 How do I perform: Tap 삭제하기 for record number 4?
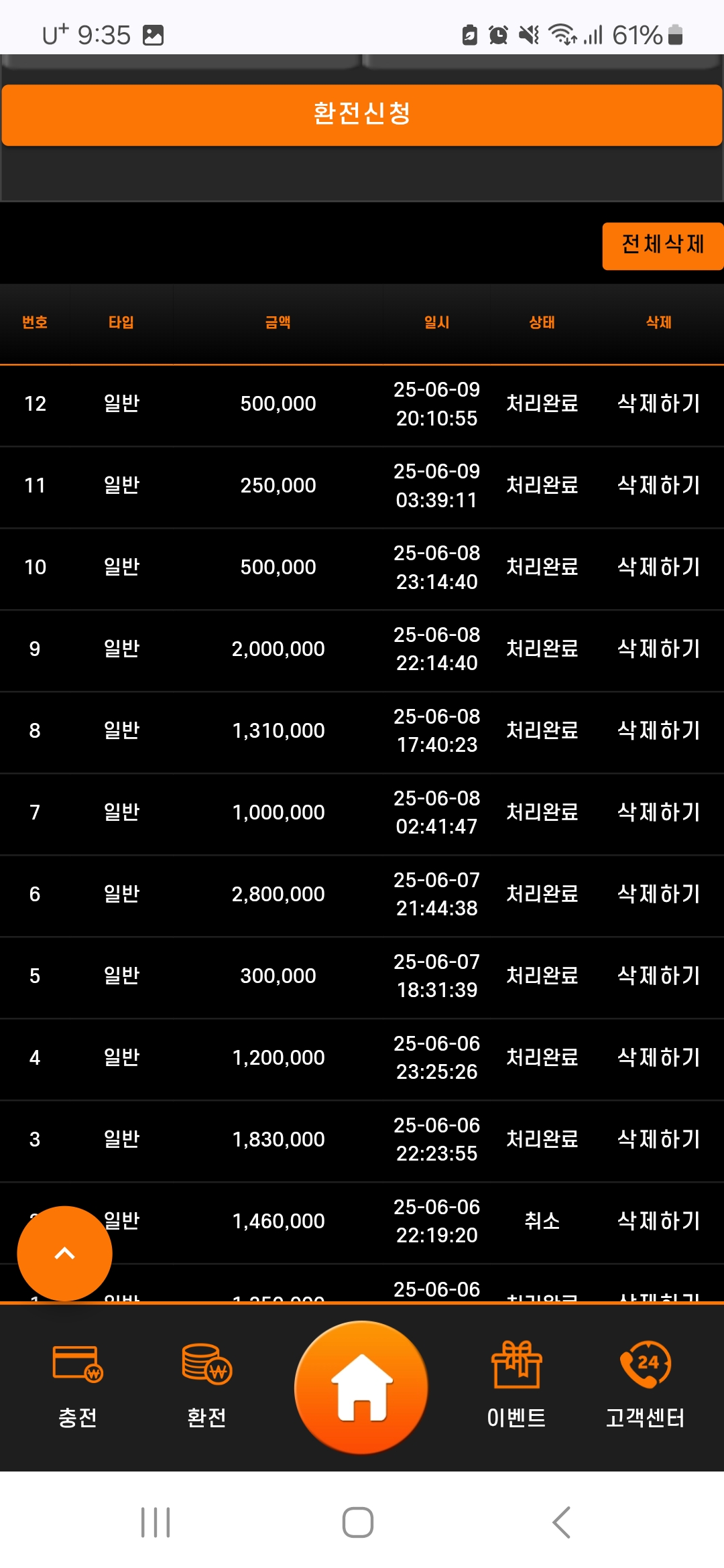pos(658,1057)
